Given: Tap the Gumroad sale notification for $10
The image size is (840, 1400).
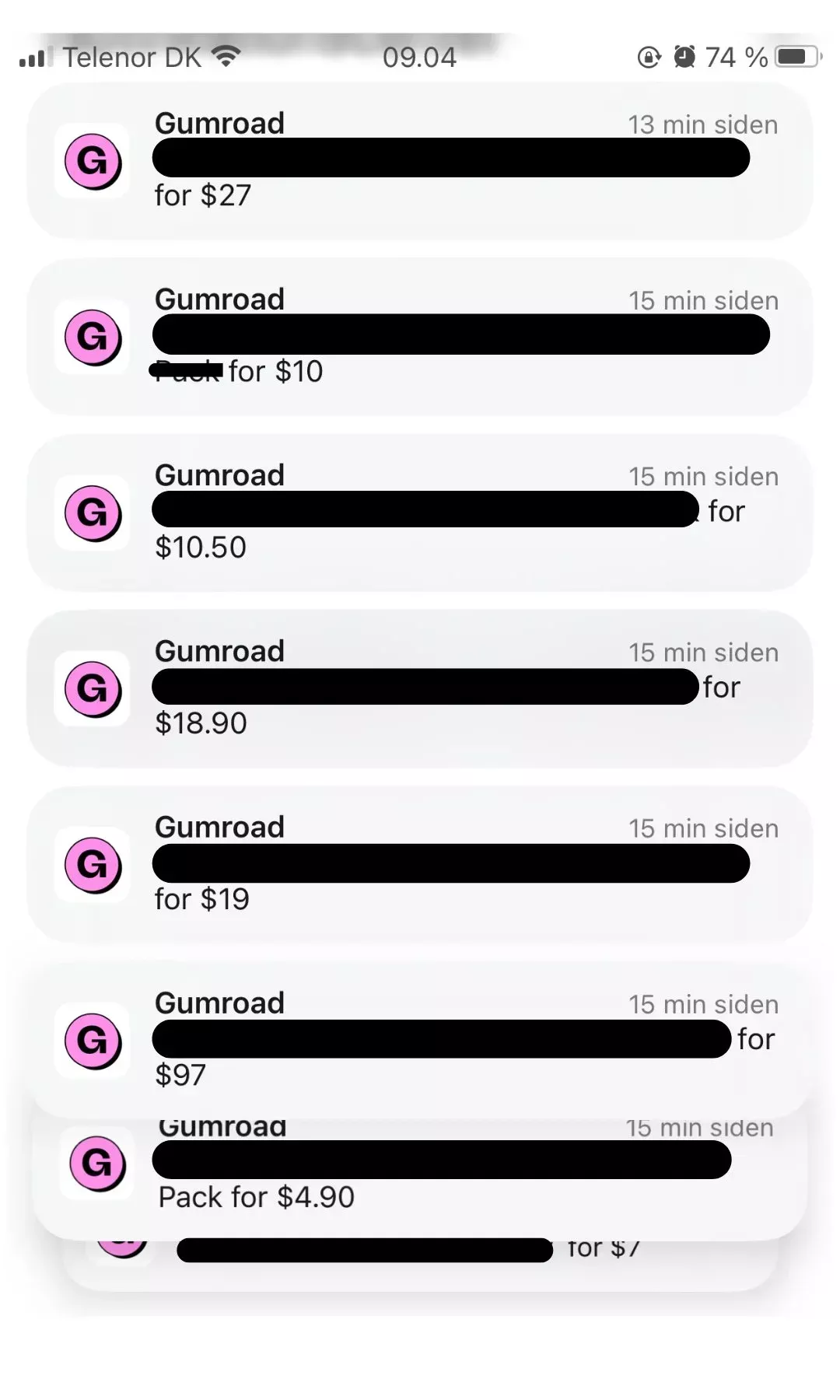Looking at the screenshot, I should (x=420, y=337).
